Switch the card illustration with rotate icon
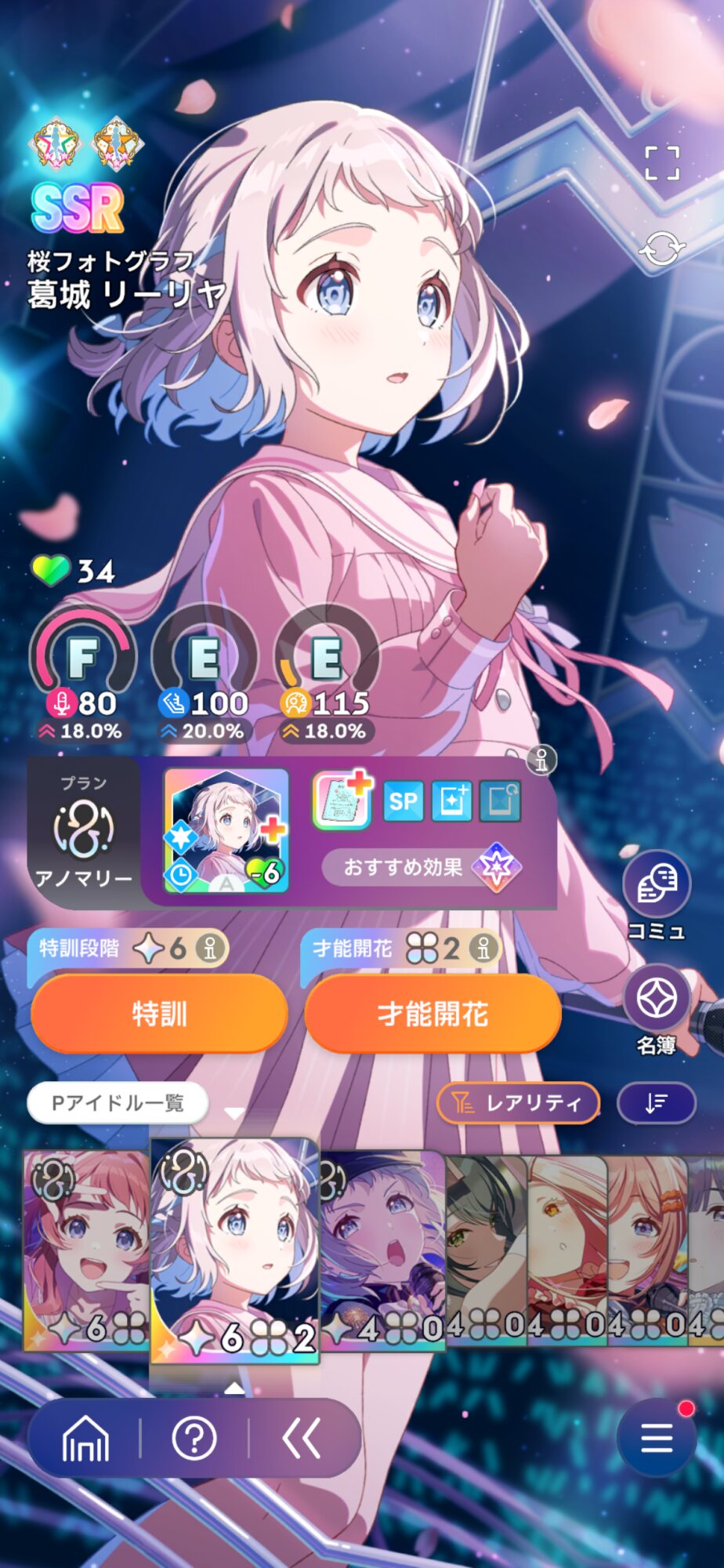724x1568 pixels. click(x=661, y=249)
